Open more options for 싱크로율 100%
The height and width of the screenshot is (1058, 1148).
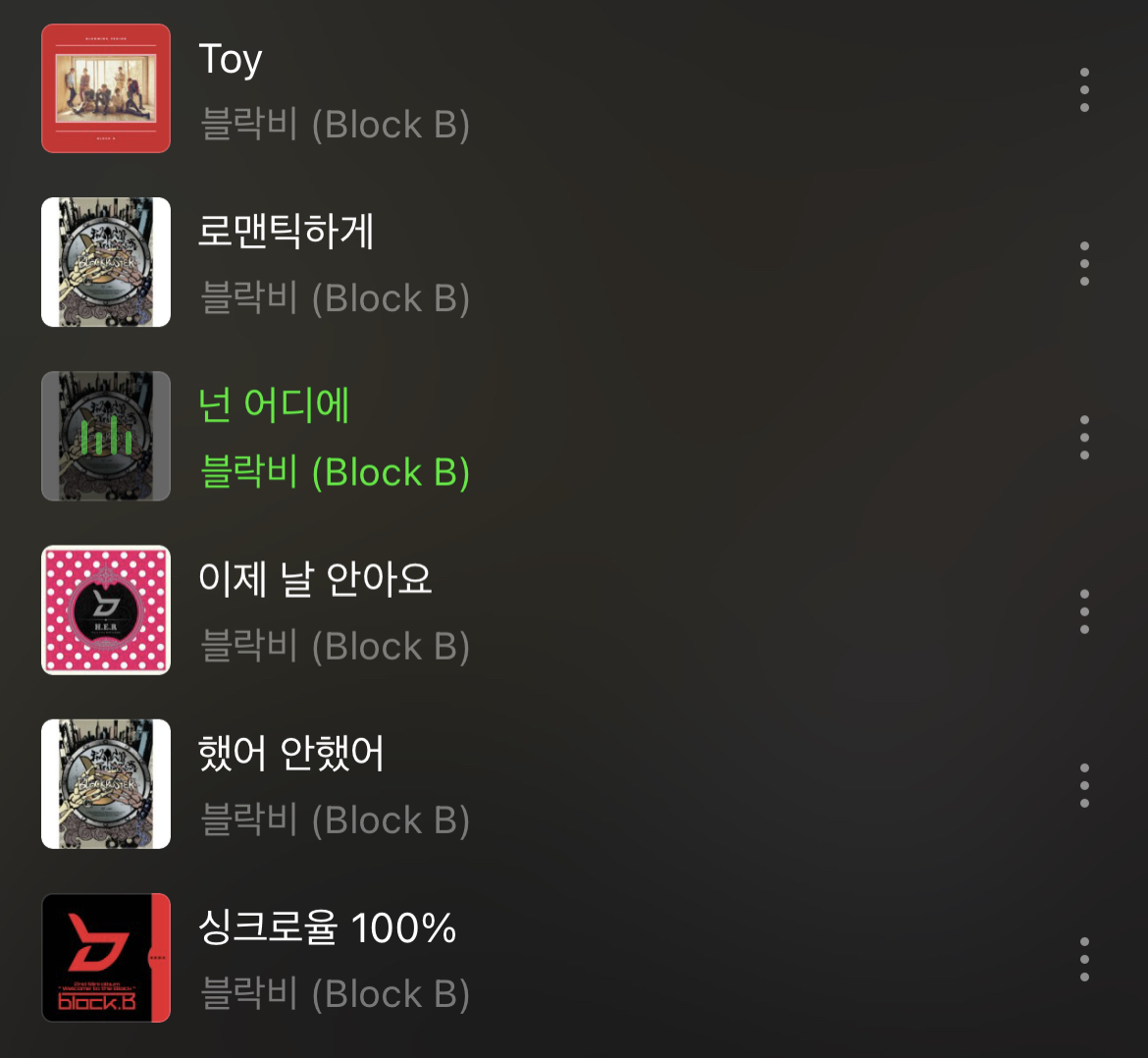(1084, 959)
